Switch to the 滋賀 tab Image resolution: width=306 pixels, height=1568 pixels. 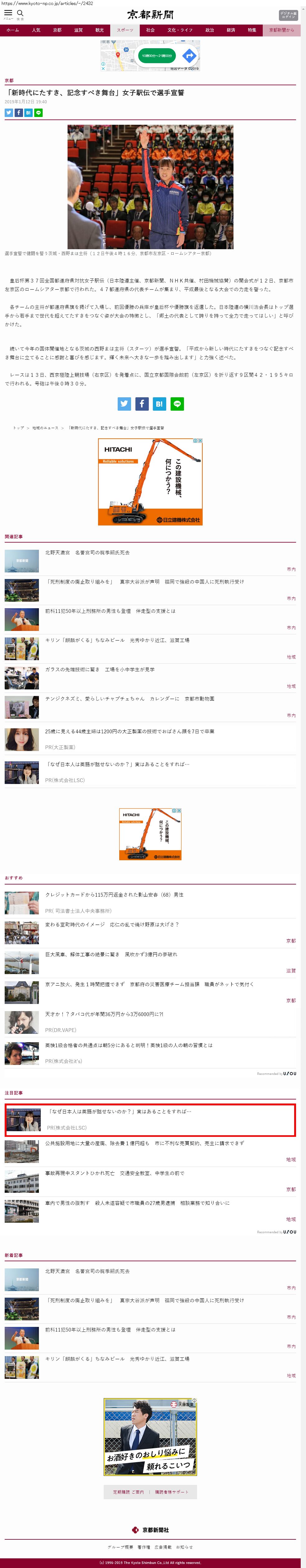(78, 30)
